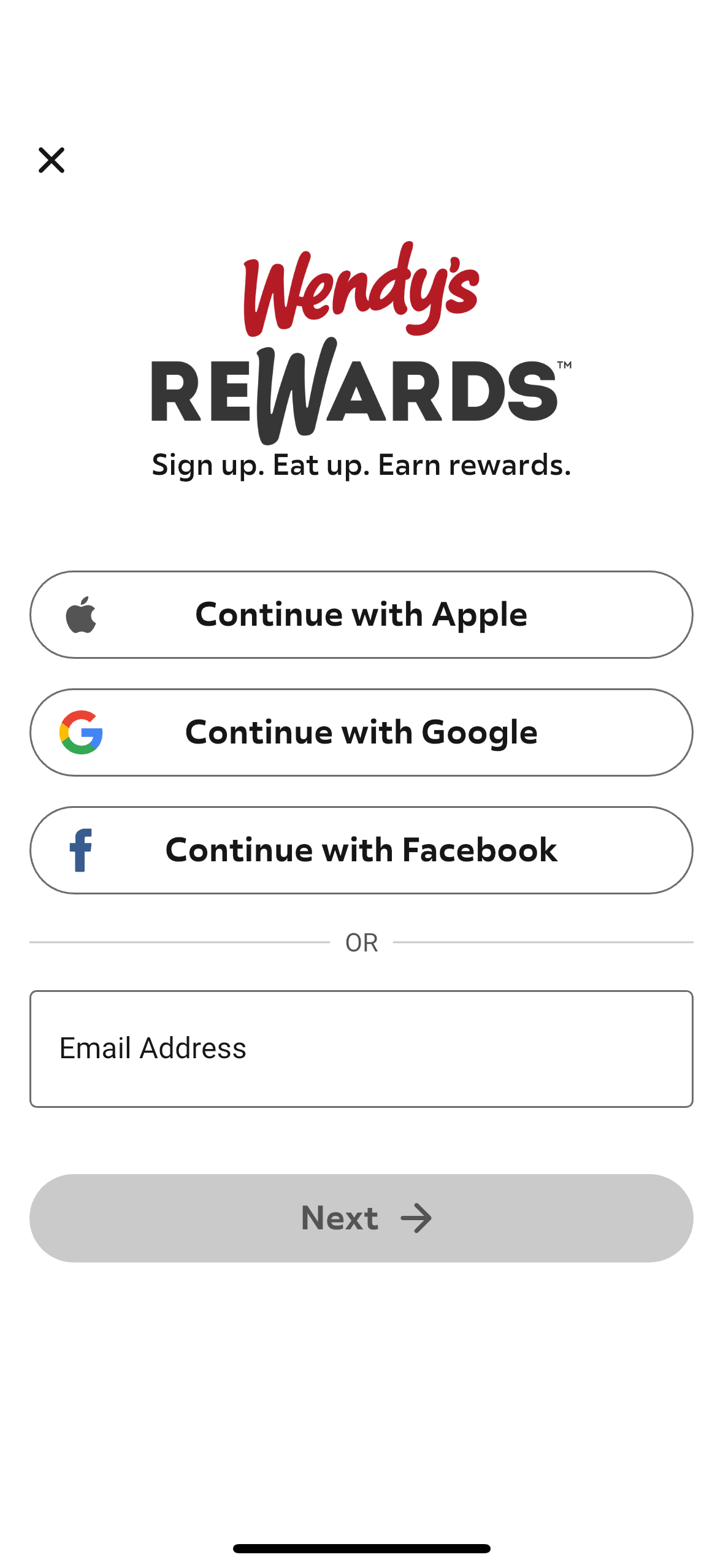Screen dimensions: 723x1568
Task: Click Continue with Facebook
Action: [x=361, y=850]
